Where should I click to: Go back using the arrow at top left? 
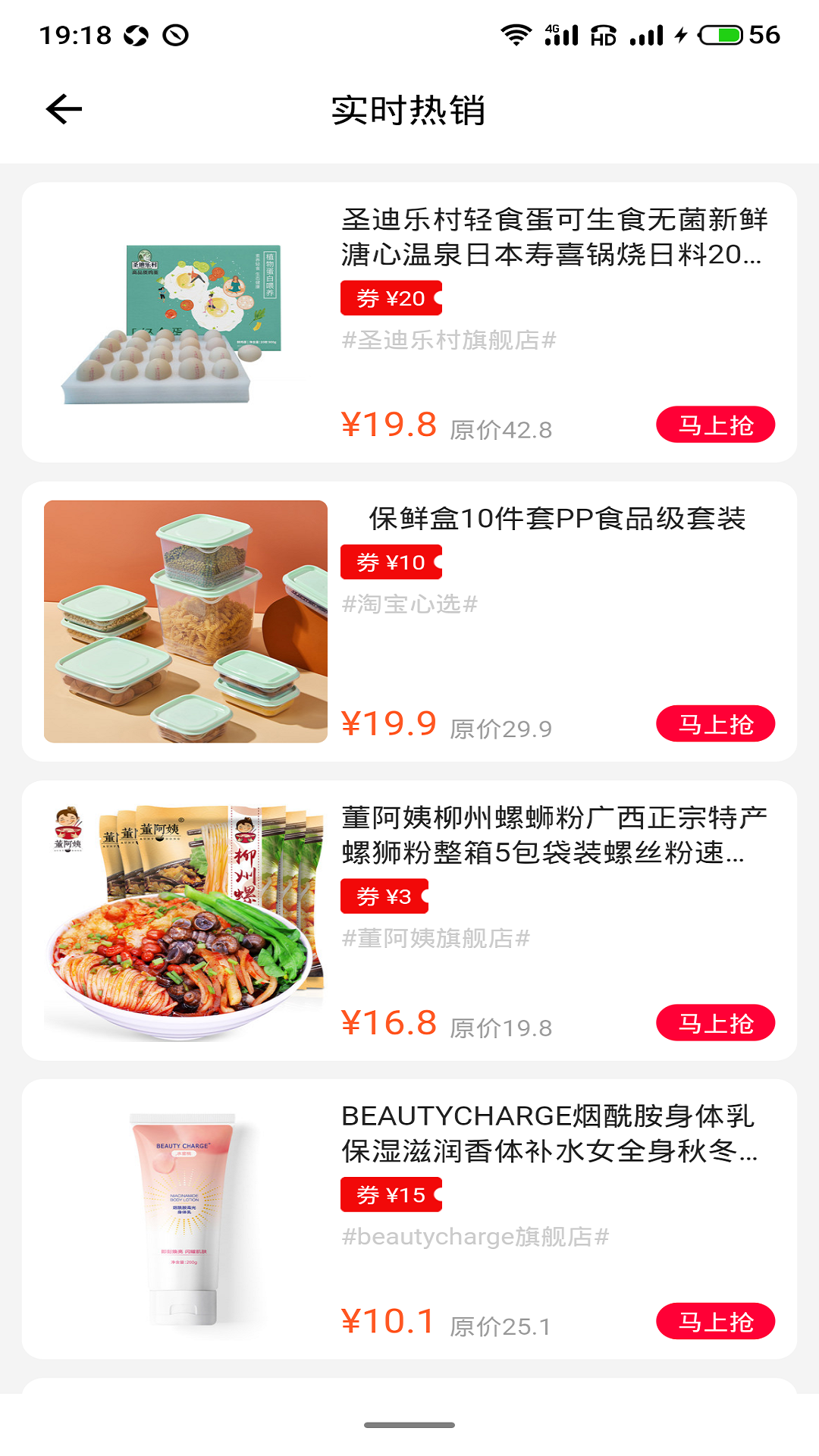63,108
